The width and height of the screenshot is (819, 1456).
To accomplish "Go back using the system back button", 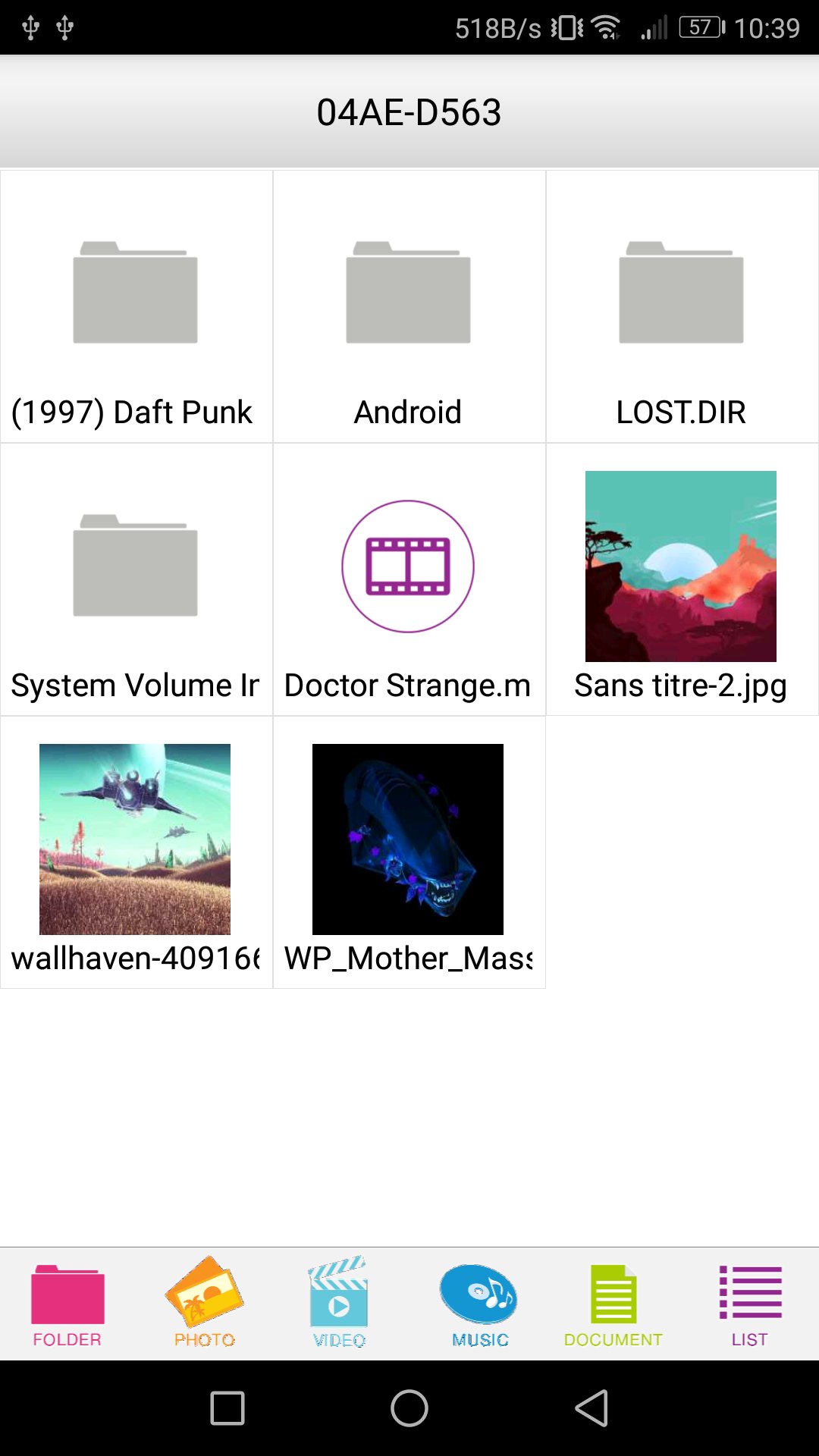I will [592, 1408].
